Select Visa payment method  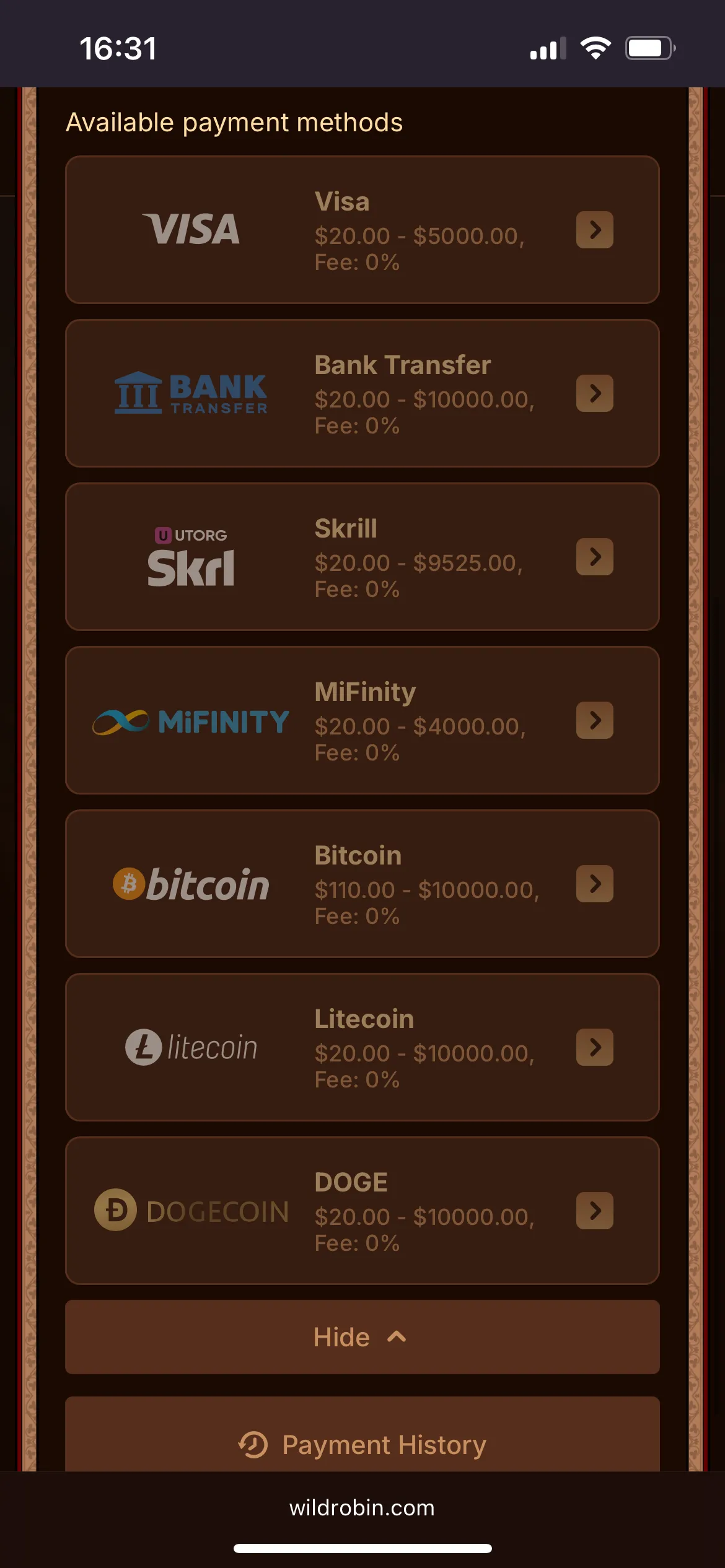[362, 230]
